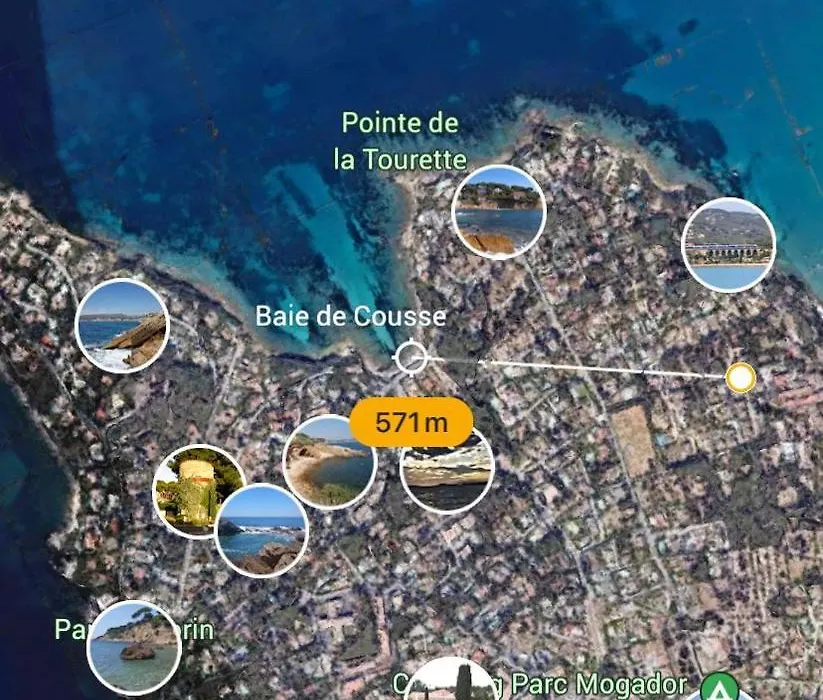Open the photo beside Pointe de la Tourette
Image resolution: width=823 pixels, height=700 pixels.
[498, 211]
